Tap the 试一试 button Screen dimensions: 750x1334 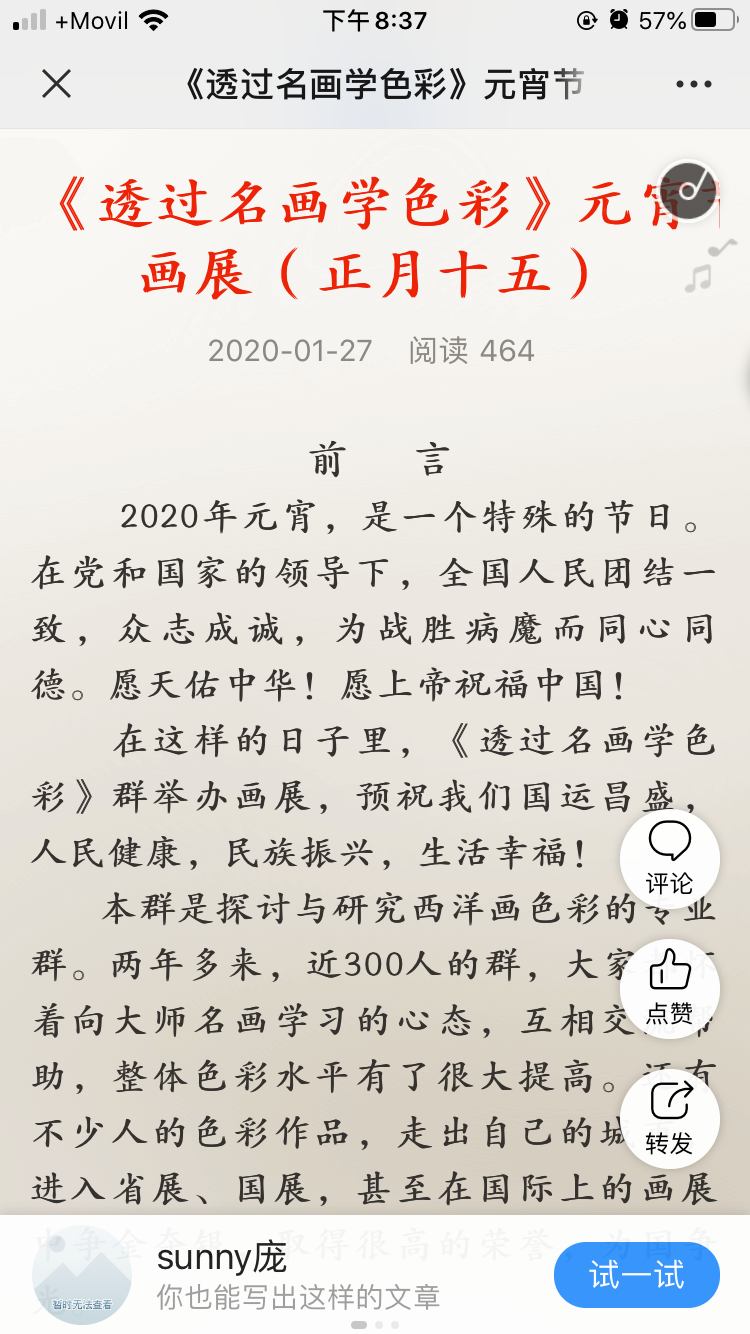pyautogui.click(x=637, y=1275)
